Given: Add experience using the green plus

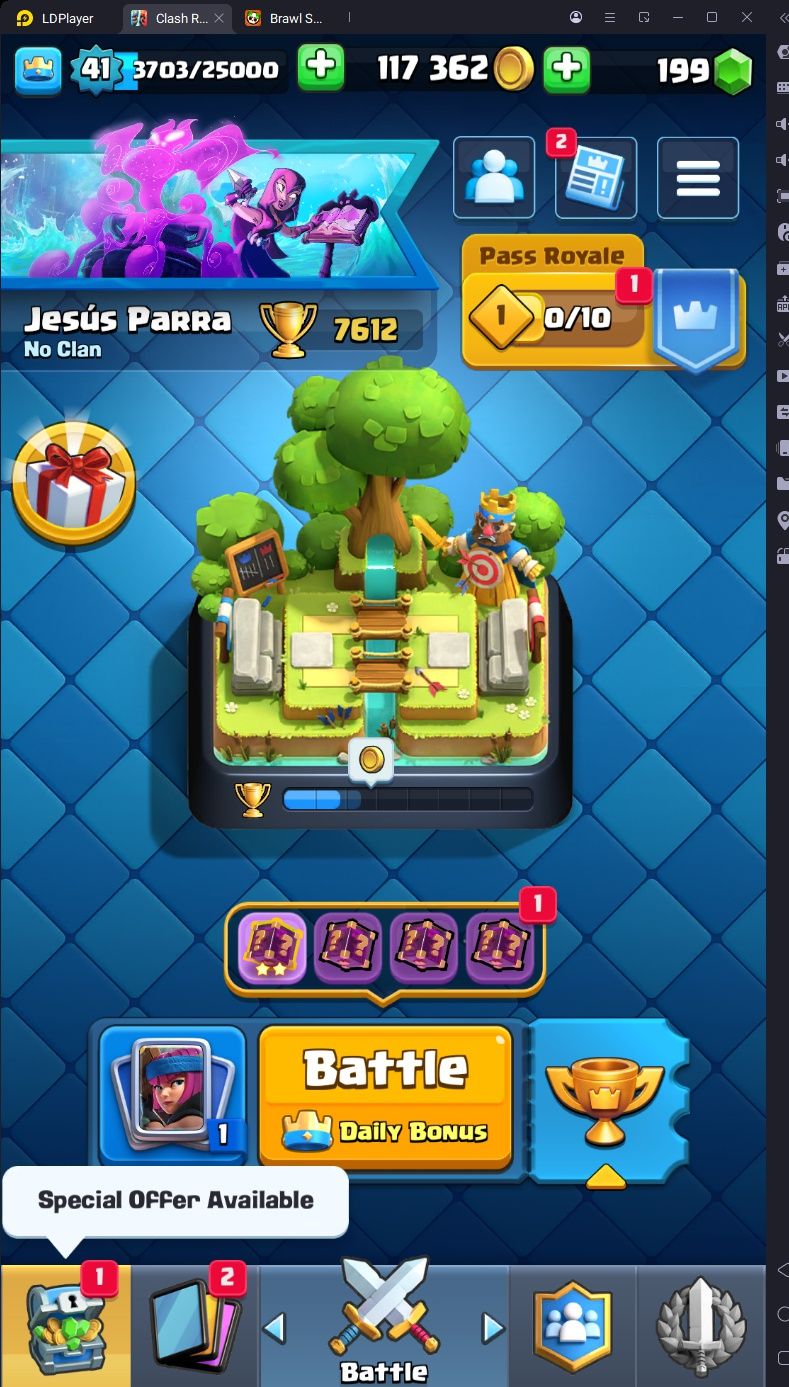Looking at the screenshot, I should (321, 68).
